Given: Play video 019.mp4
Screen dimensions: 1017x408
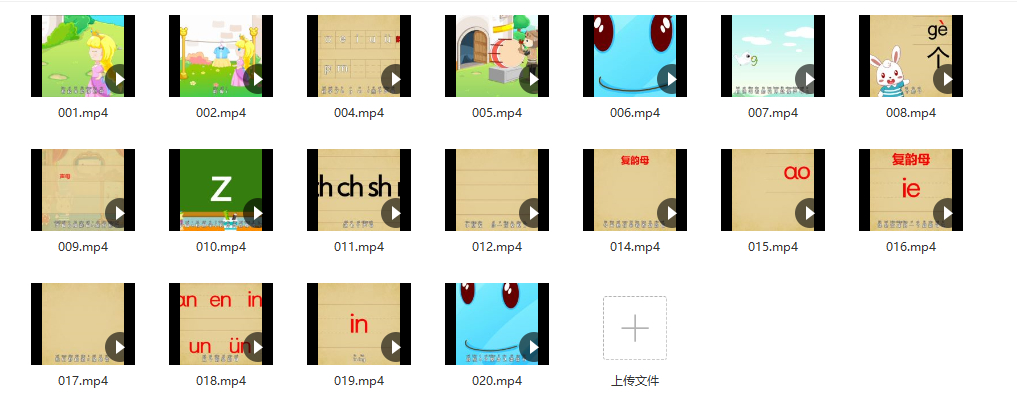Looking at the screenshot, I should [359, 324].
